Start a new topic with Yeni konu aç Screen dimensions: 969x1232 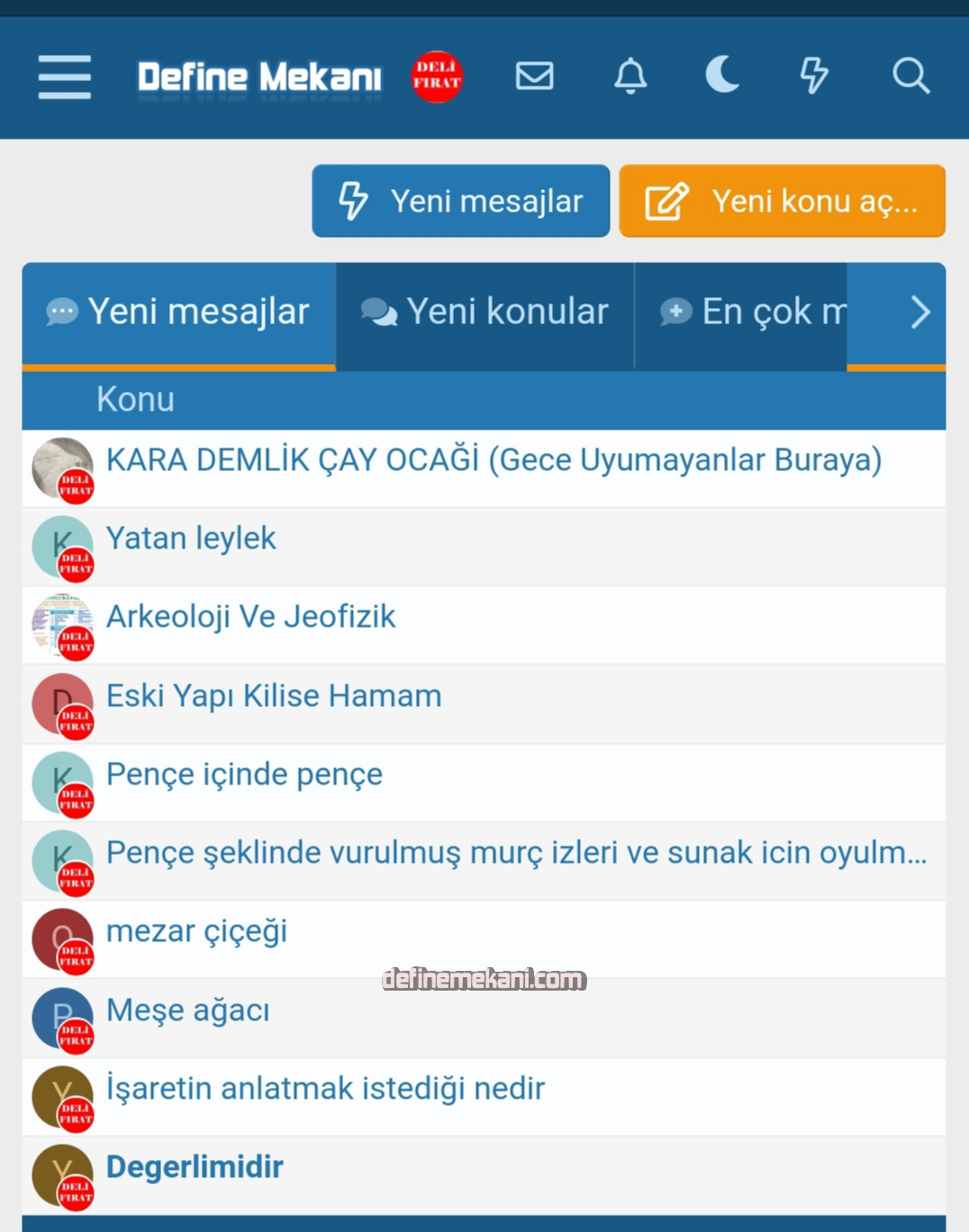coord(782,201)
